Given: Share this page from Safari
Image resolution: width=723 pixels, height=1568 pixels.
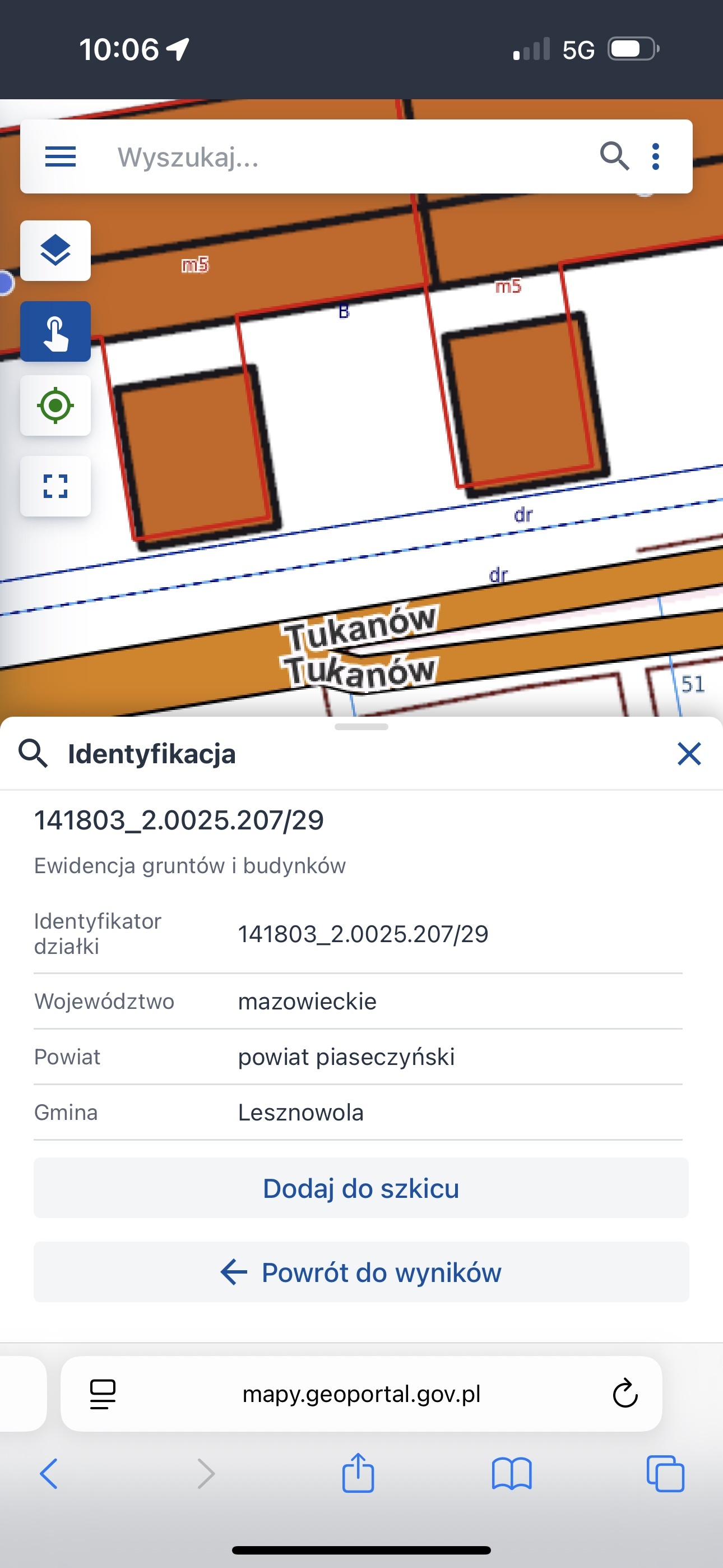Looking at the screenshot, I should [x=358, y=1474].
